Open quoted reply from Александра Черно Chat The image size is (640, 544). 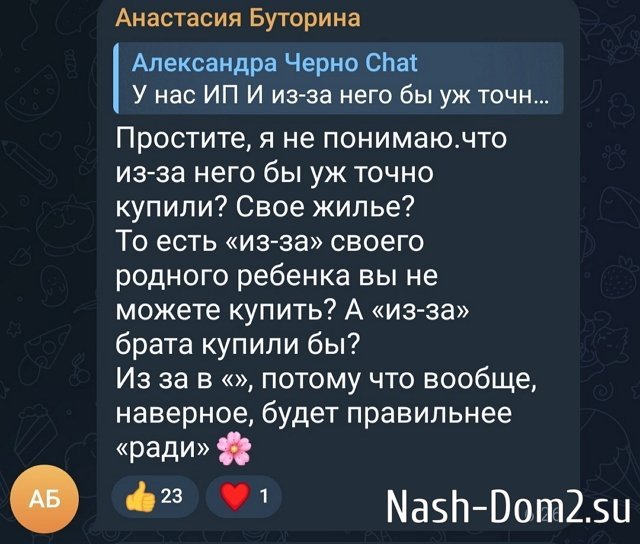pyautogui.click(x=340, y=80)
